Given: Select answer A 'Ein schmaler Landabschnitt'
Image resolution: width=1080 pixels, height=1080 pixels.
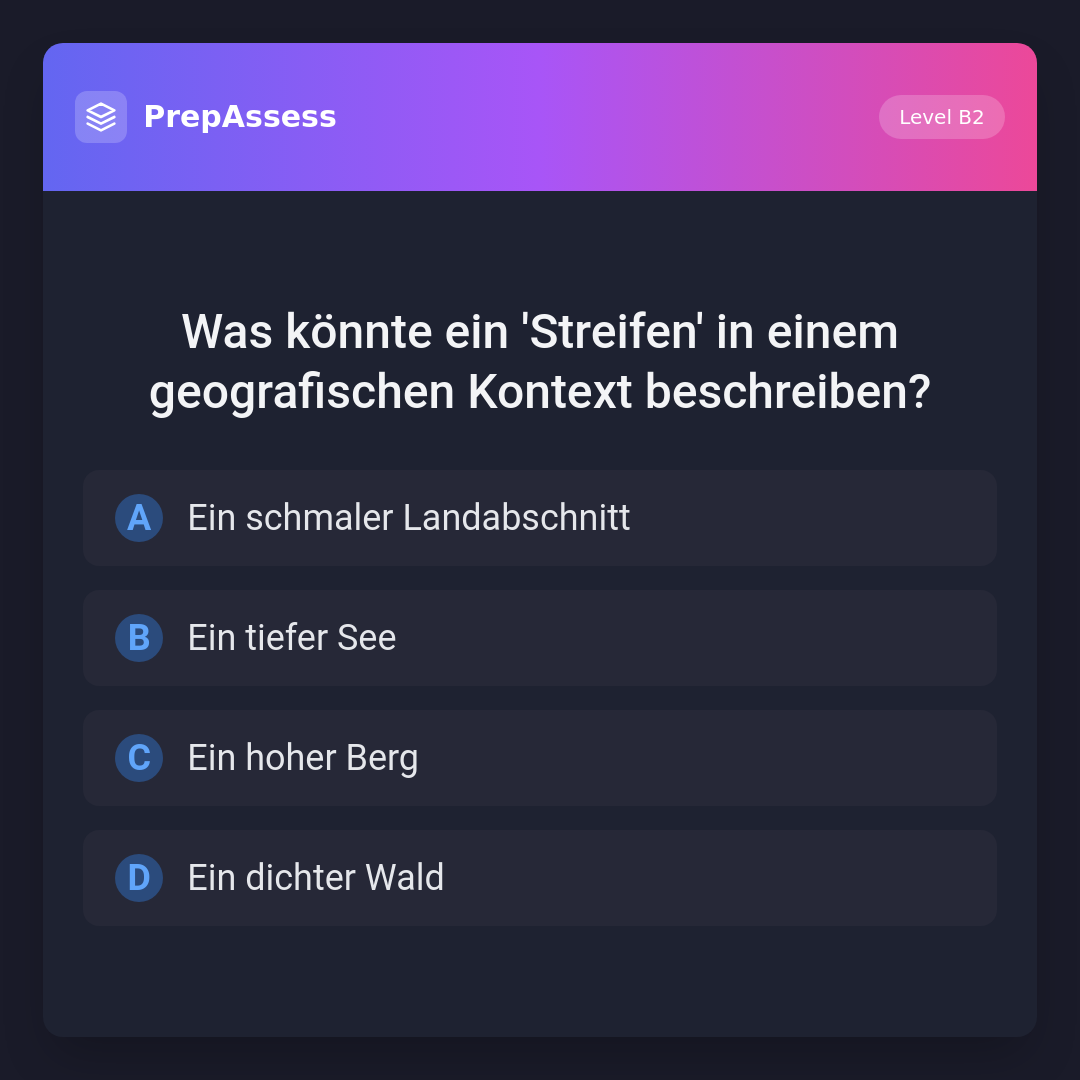Looking at the screenshot, I should 539,518.
